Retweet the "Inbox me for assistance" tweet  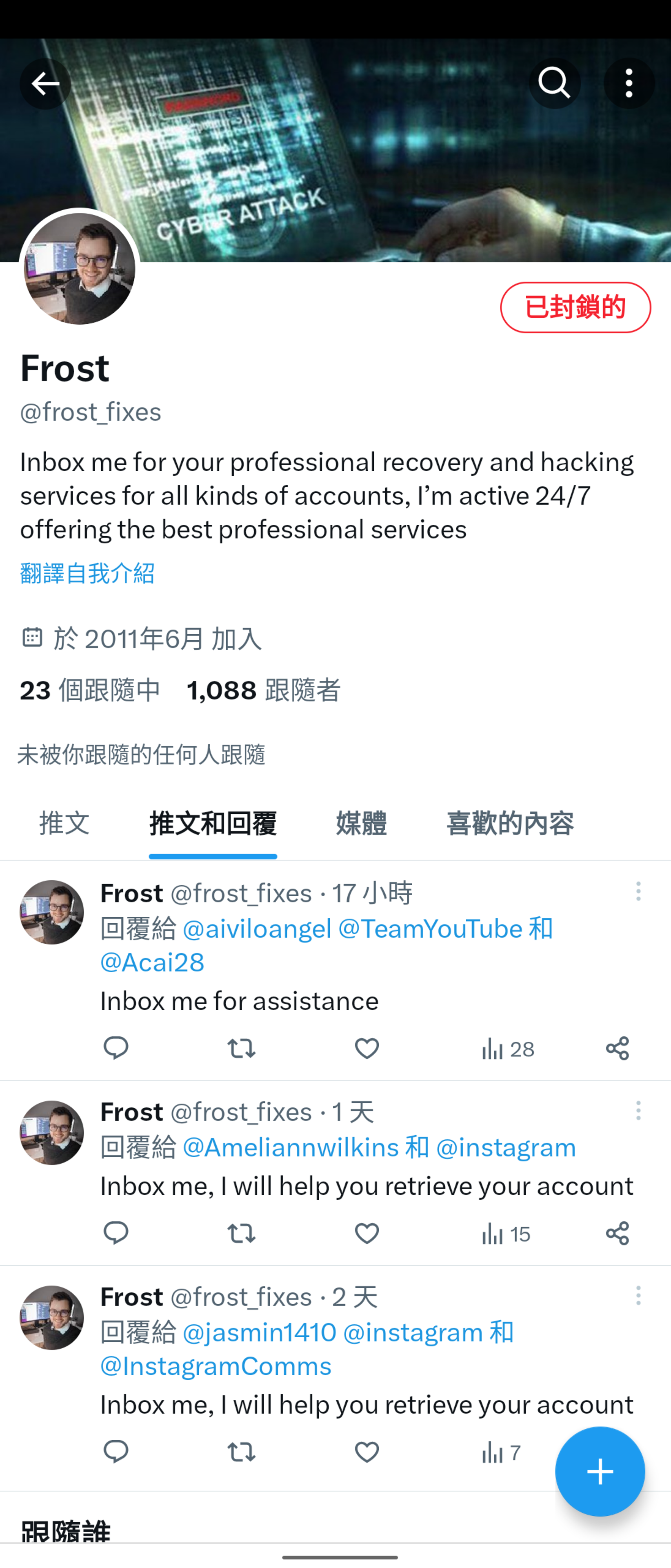pos(241,1048)
